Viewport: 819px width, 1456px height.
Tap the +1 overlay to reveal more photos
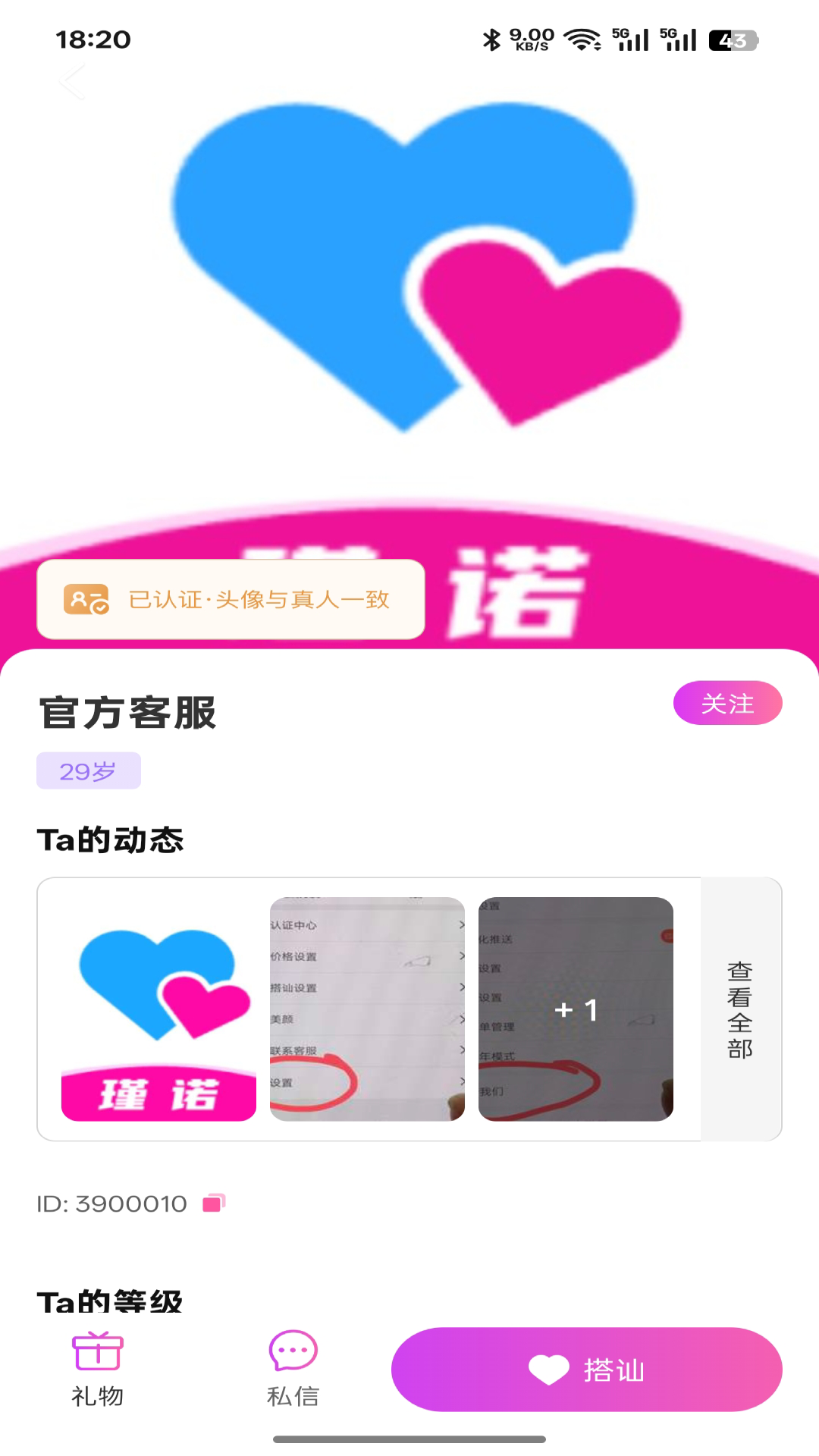pos(577,1009)
